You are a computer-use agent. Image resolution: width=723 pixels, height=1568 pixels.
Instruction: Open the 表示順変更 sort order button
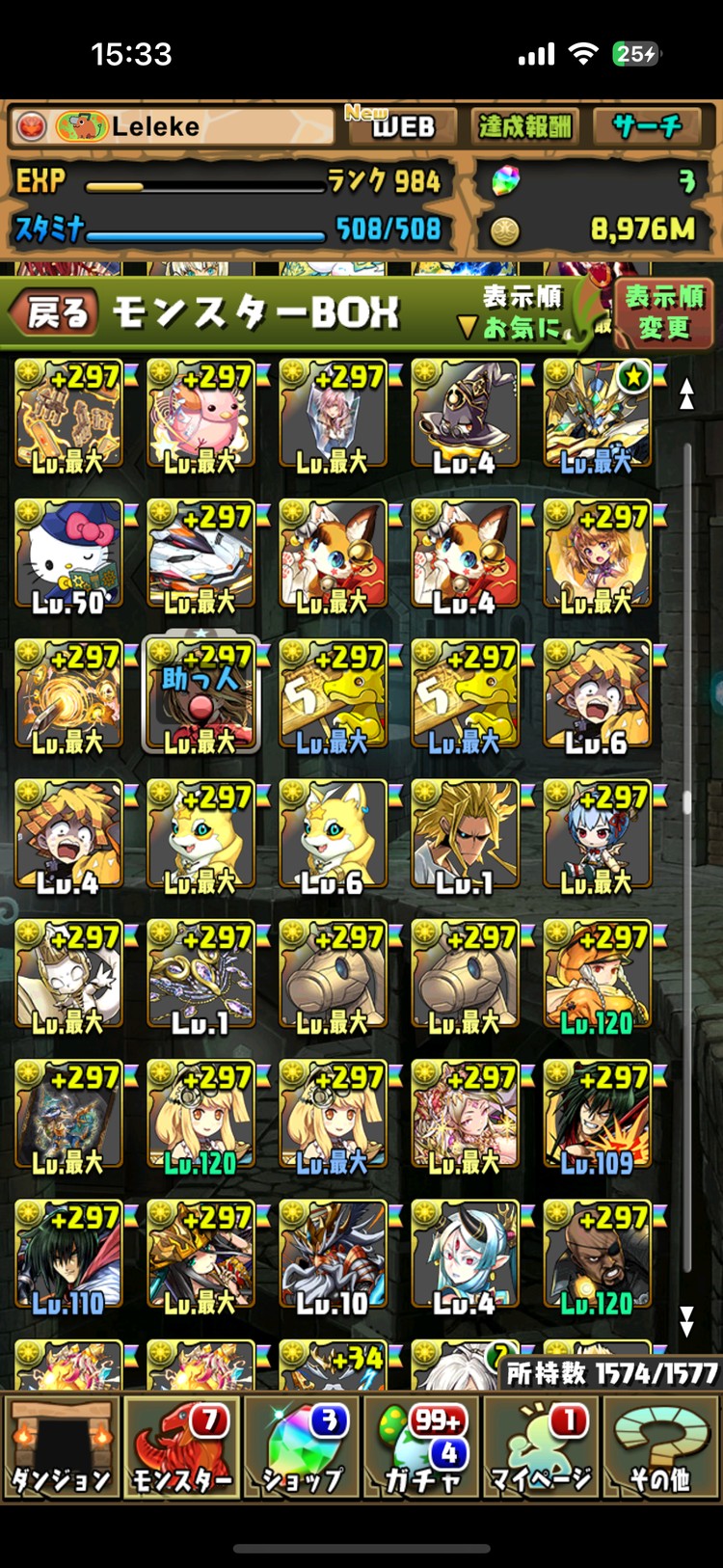point(663,312)
